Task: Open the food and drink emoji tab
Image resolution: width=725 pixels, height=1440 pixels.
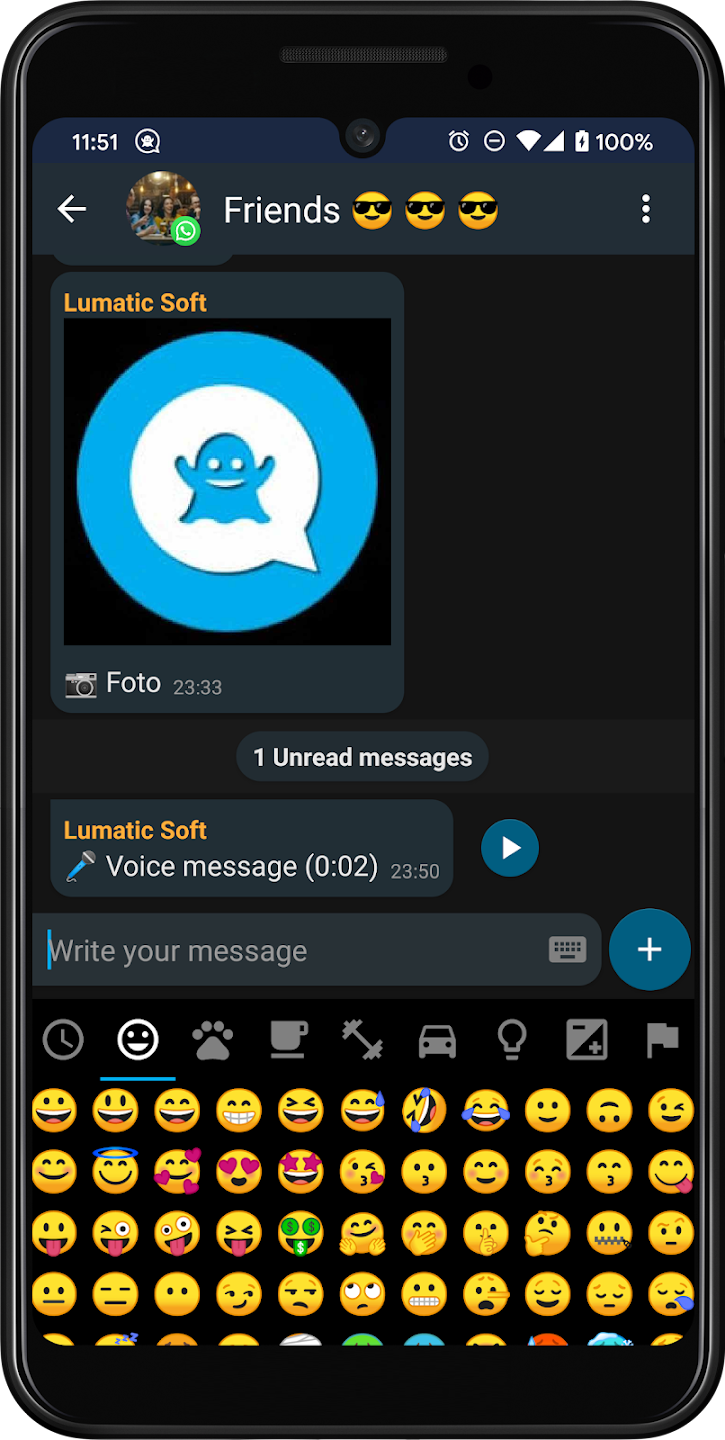Action: tap(288, 1041)
